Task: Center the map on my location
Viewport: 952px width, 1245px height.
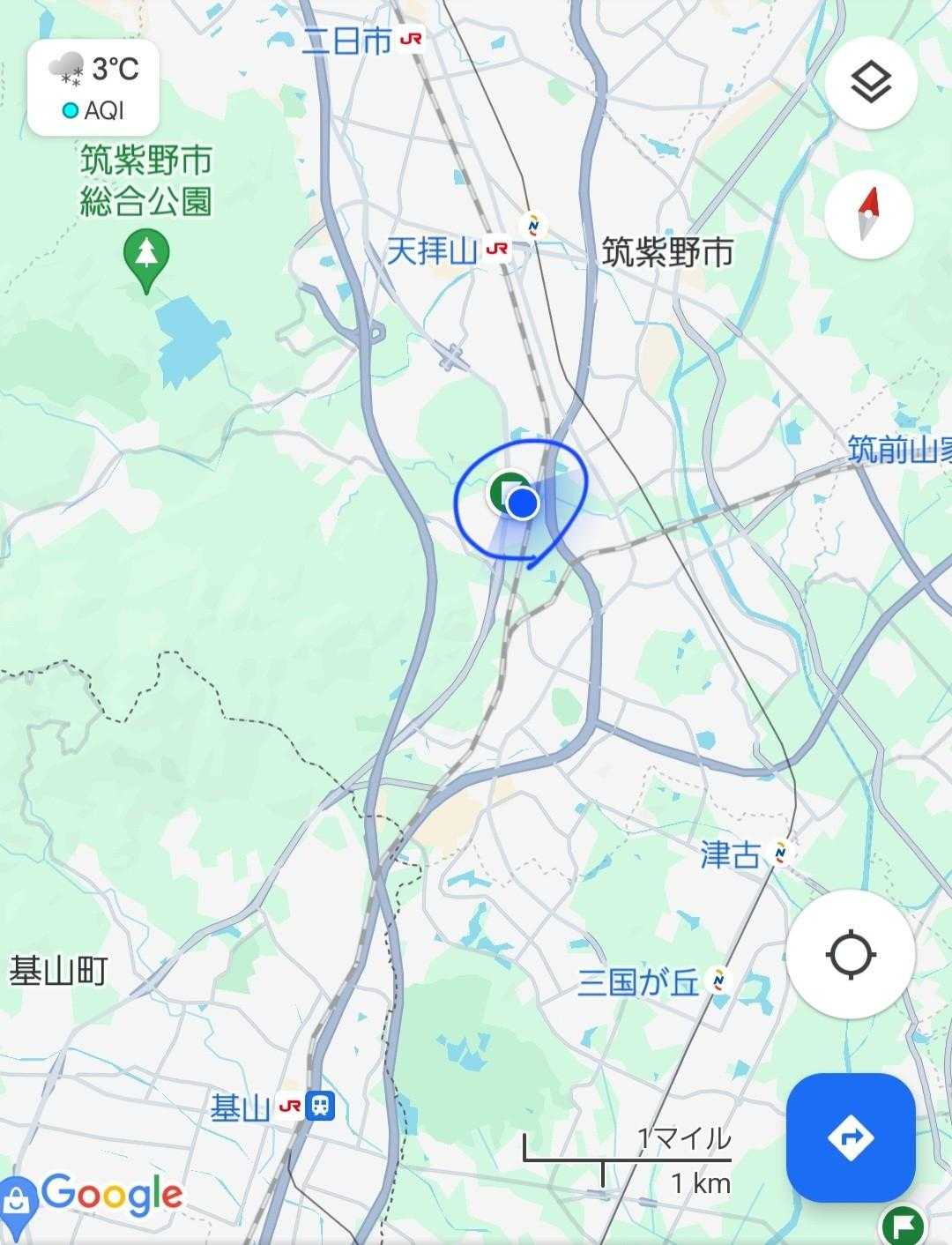Action: 851,954
